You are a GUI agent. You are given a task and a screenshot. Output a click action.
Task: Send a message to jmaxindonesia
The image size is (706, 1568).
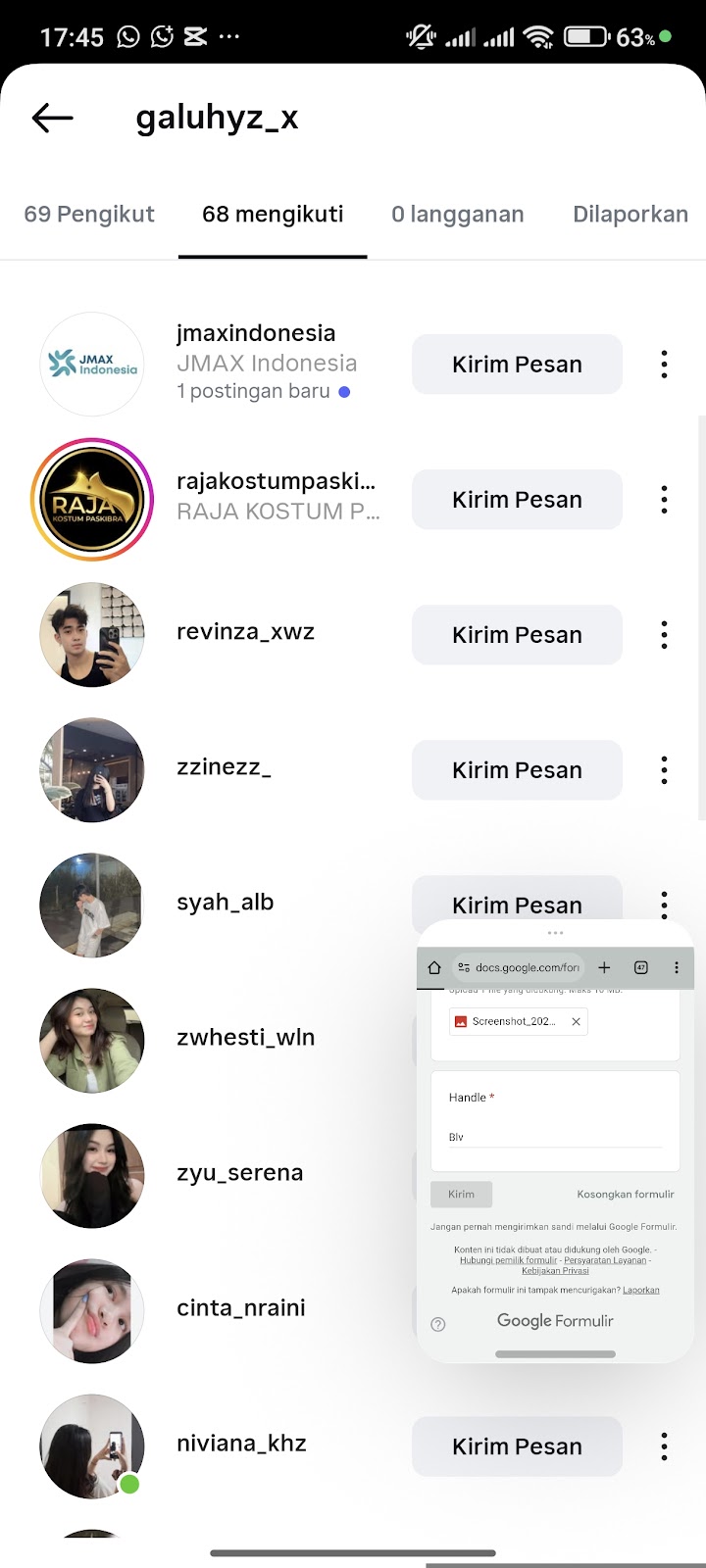(517, 365)
